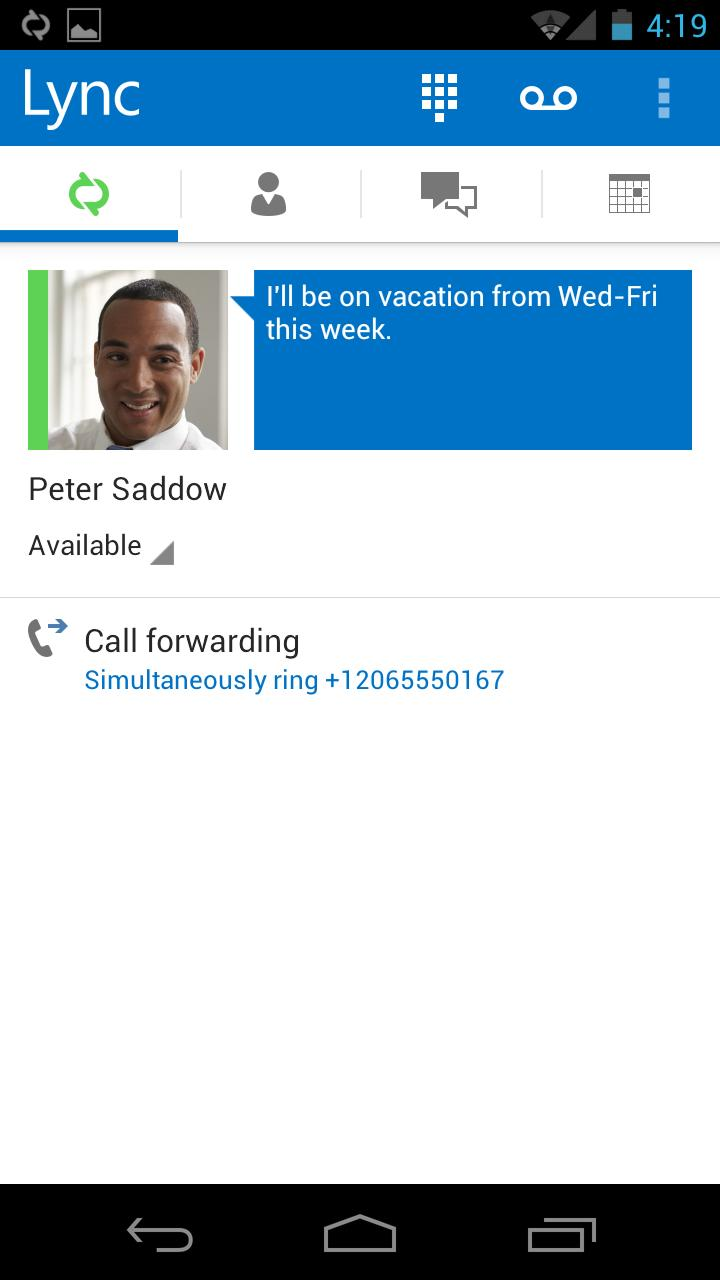The image size is (720, 1280).
Task: Open the Available status dropdown
Action: [85, 545]
